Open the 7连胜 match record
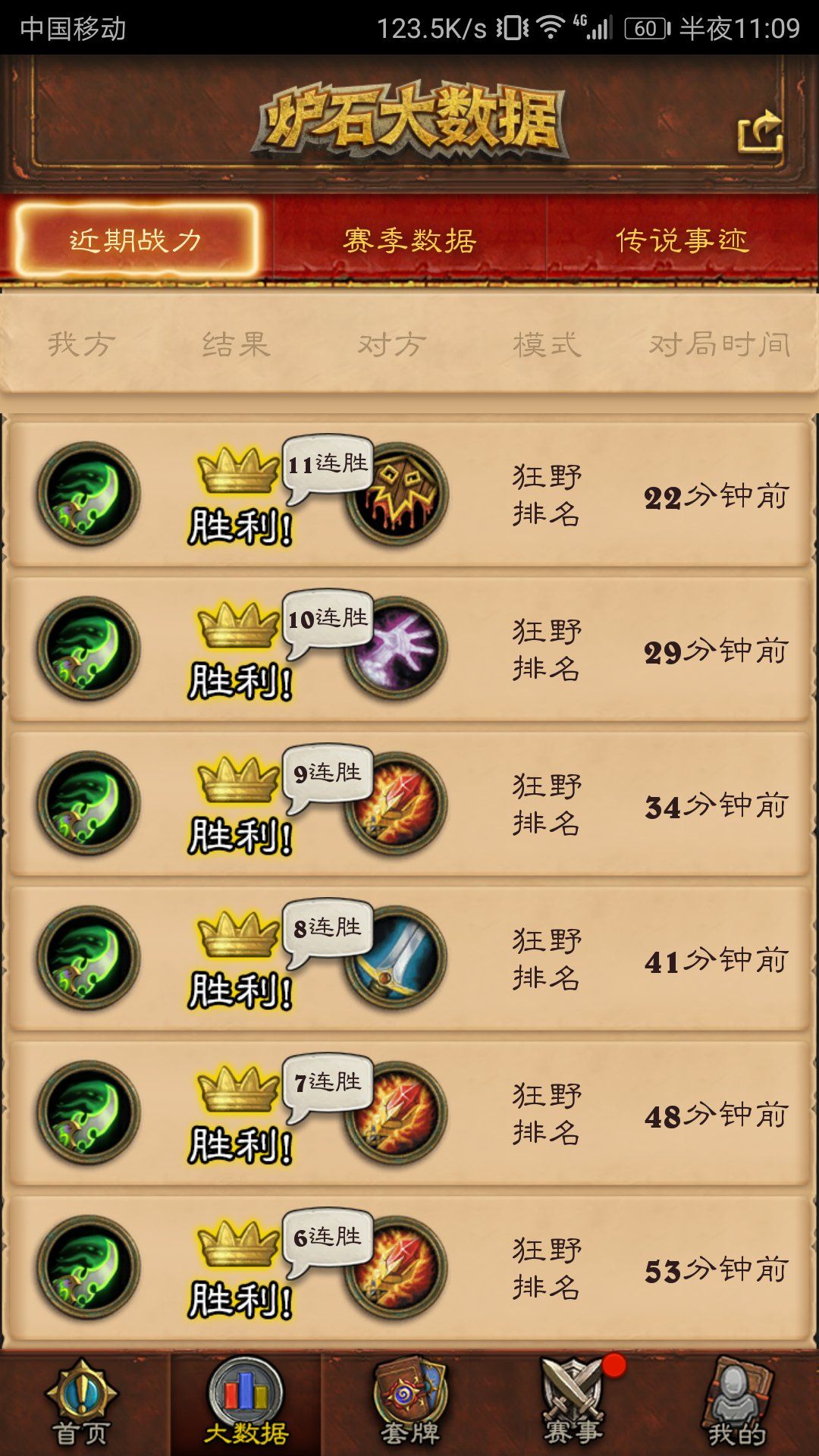Image resolution: width=819 pixels, height=1456 pixels. (409, 1113)
